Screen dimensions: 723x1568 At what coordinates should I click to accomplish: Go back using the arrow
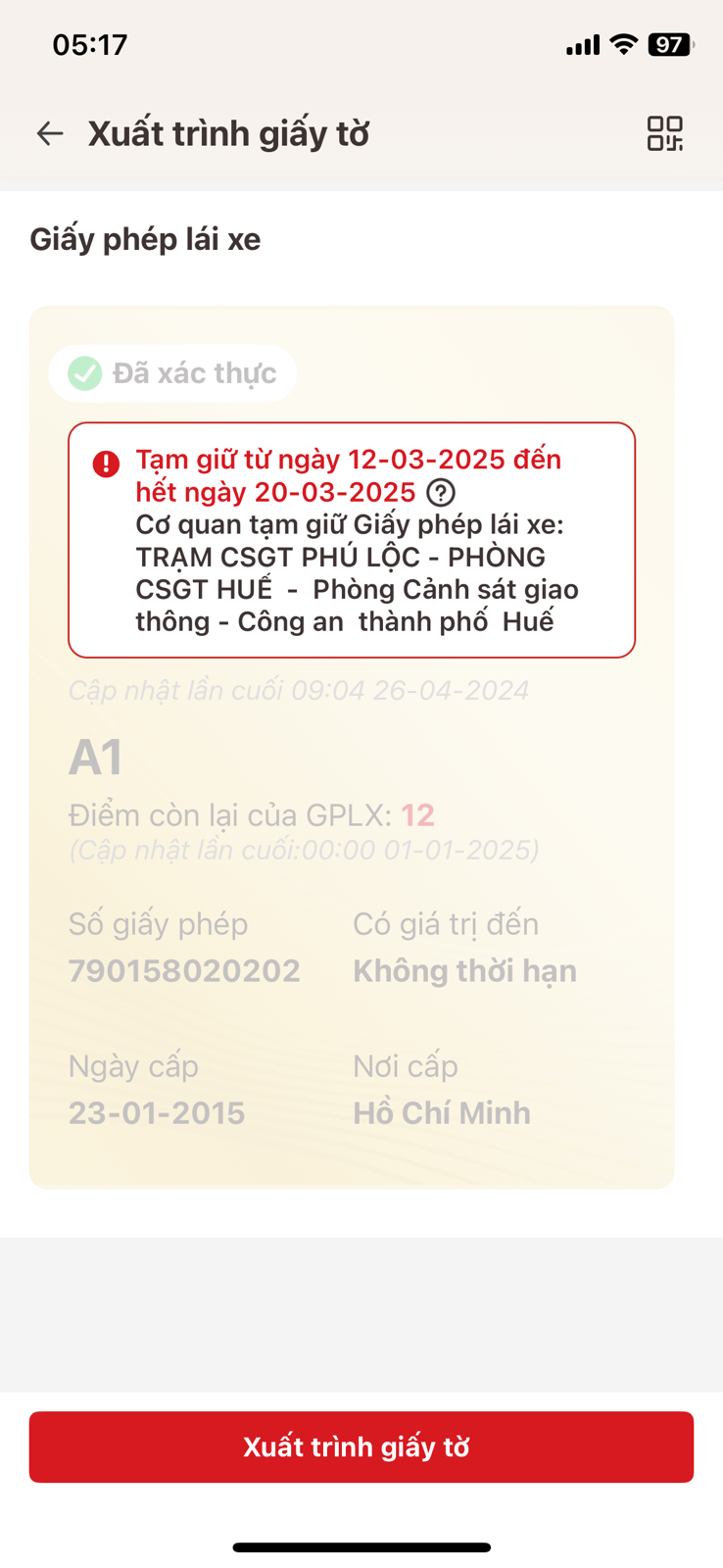coord(50,133)
